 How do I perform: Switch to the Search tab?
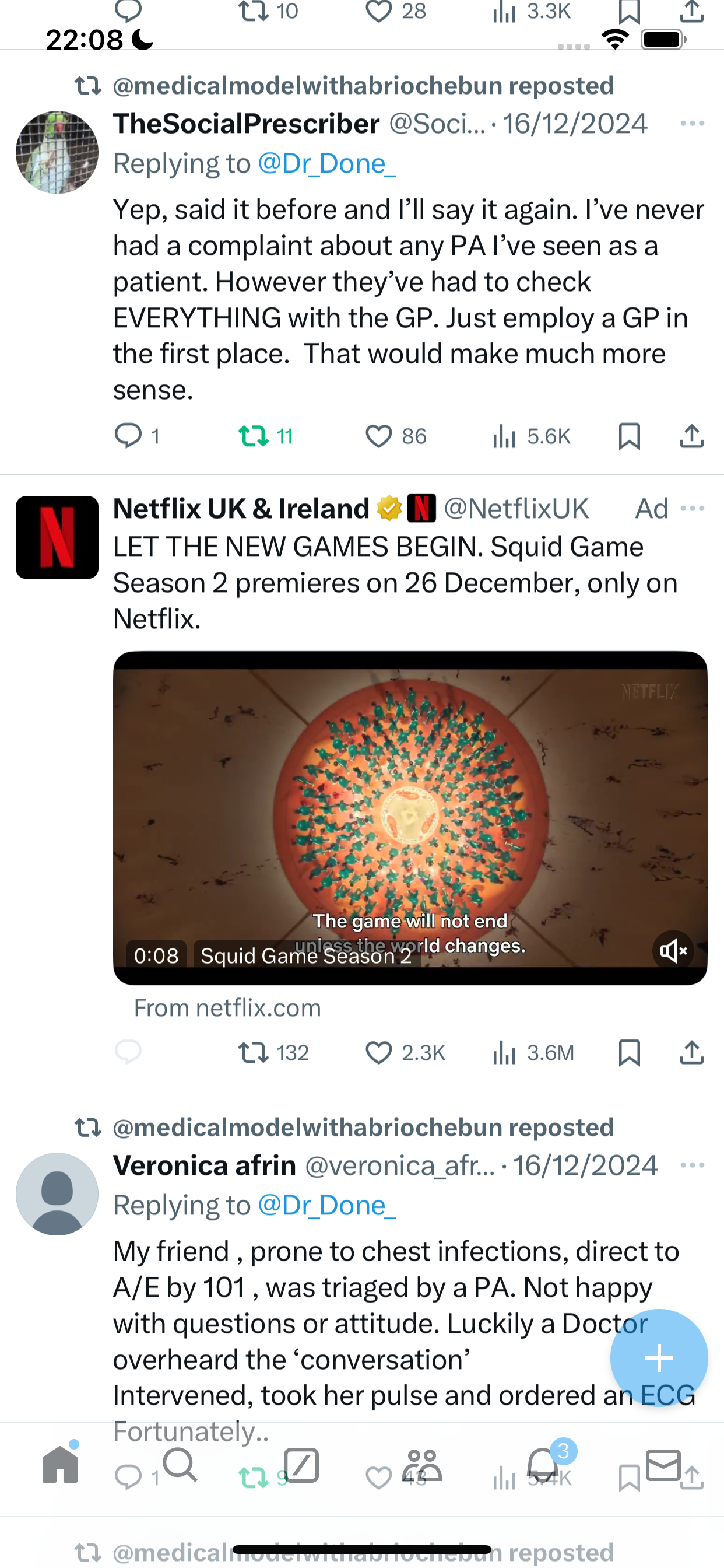click(180, 1465)
